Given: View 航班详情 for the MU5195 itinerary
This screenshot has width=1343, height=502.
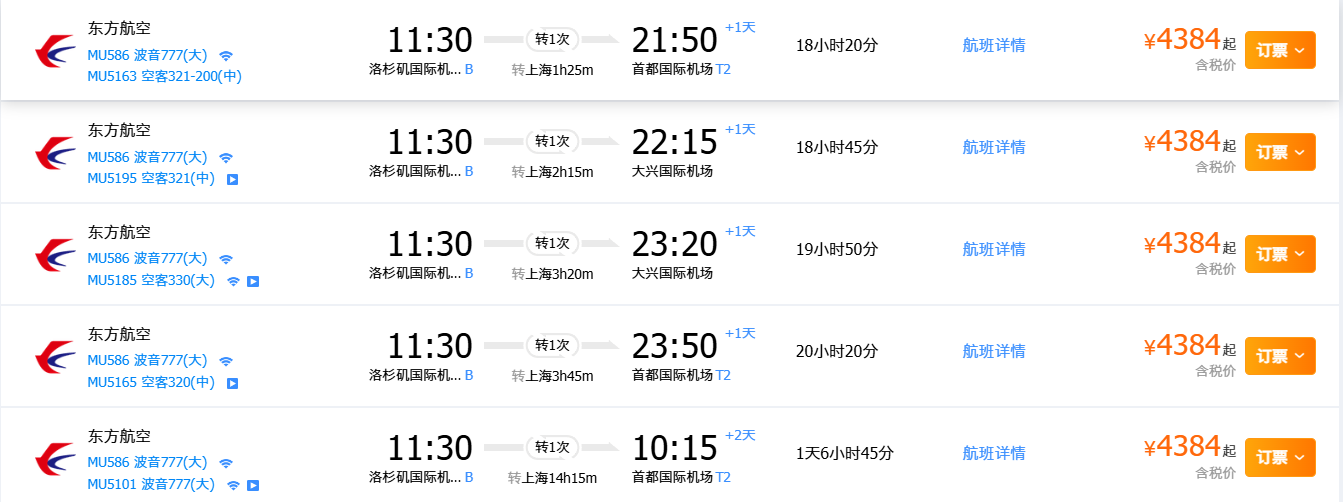Looking at the screenshot, I should 993,147.
